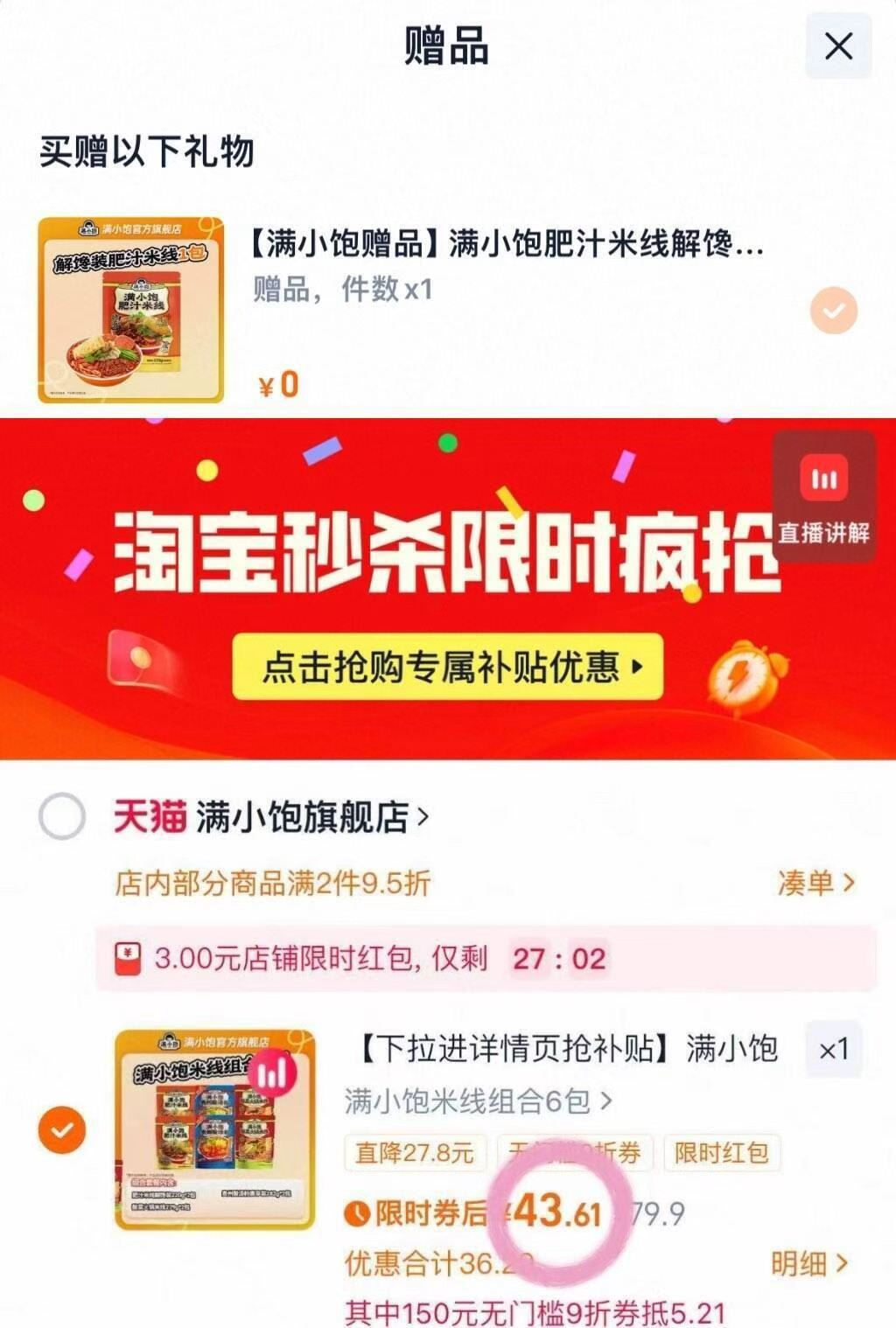Click the red packet icon beside 3.00元店铺限时红包
896x1328 pixels.
pos(128,958)
